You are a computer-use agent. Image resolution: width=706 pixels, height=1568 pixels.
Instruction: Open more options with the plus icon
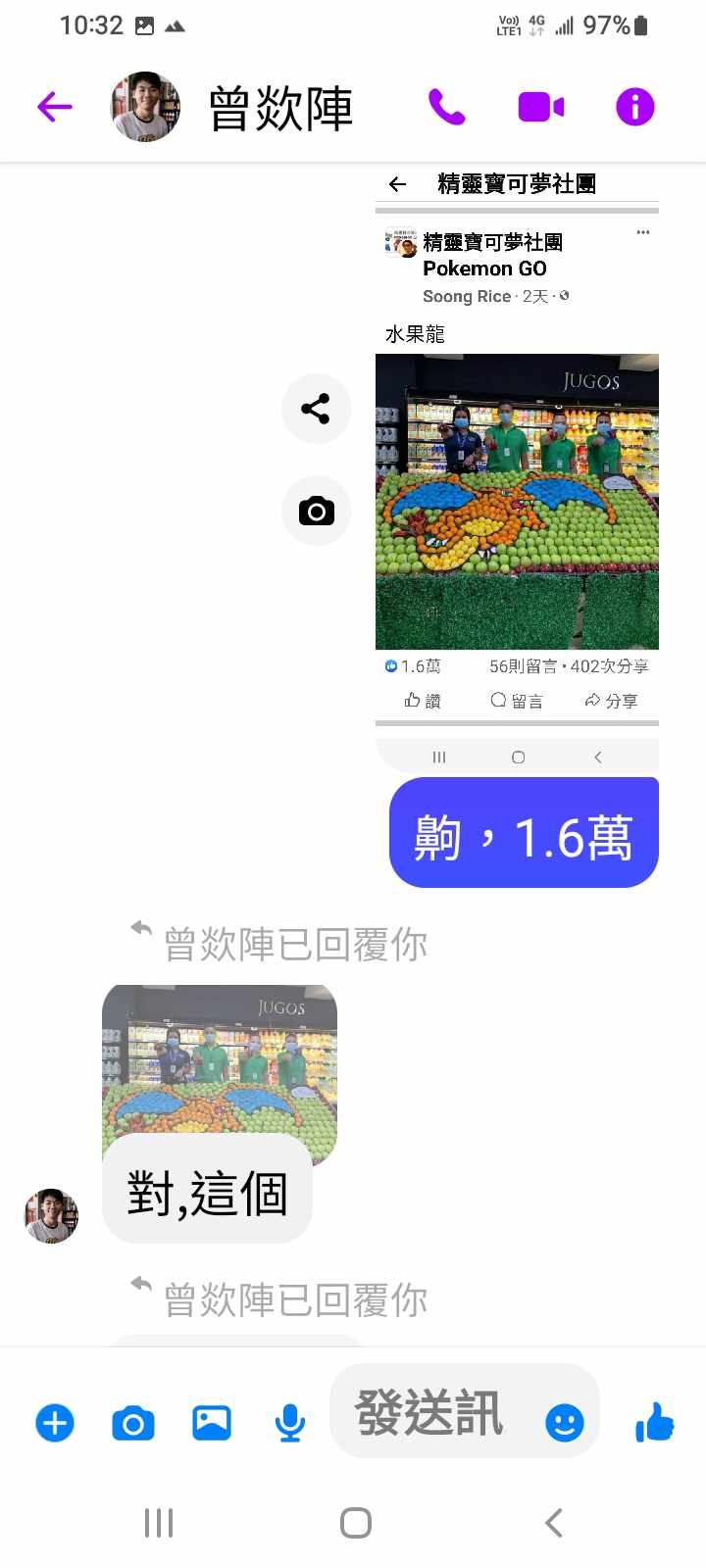[x=55, y=1423]
